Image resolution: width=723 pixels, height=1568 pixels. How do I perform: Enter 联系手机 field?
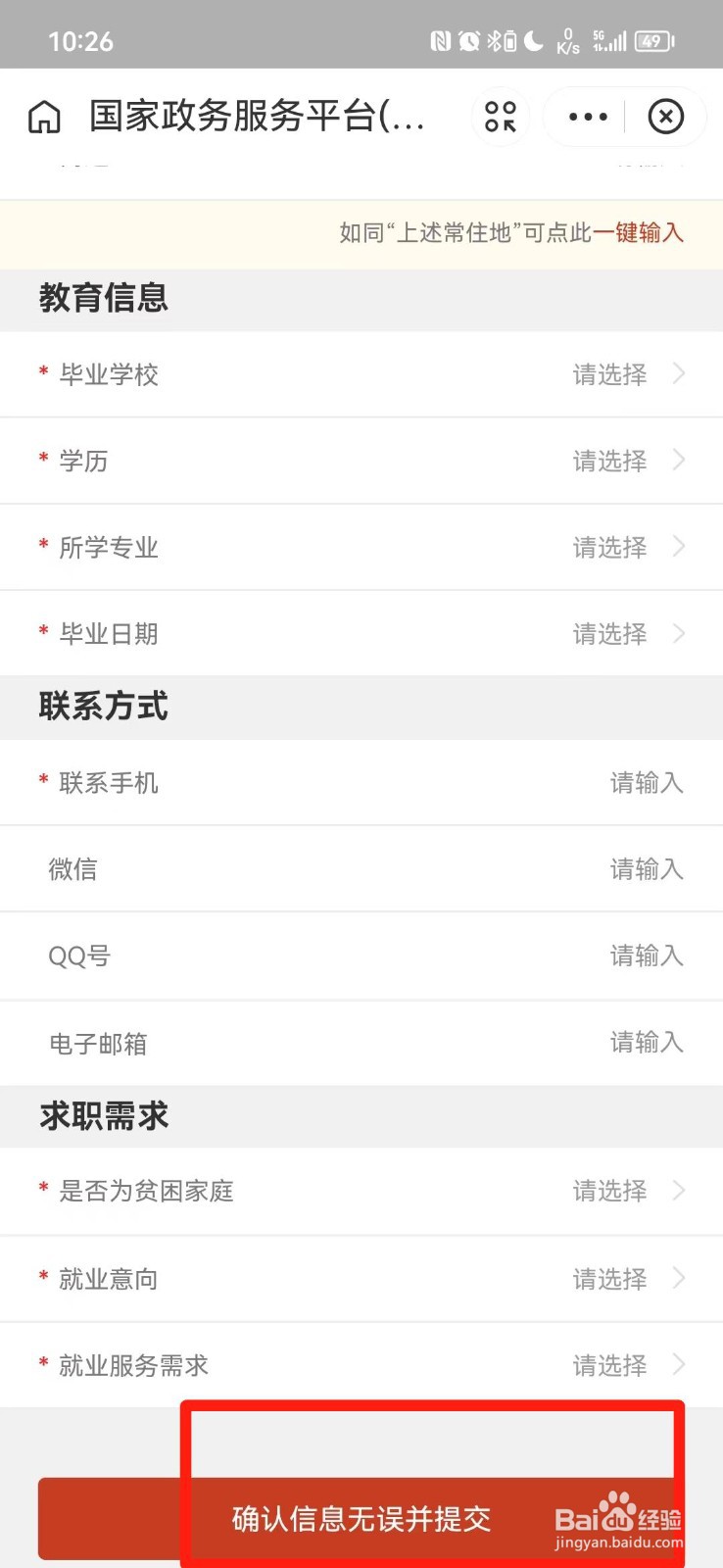point(361,782)
